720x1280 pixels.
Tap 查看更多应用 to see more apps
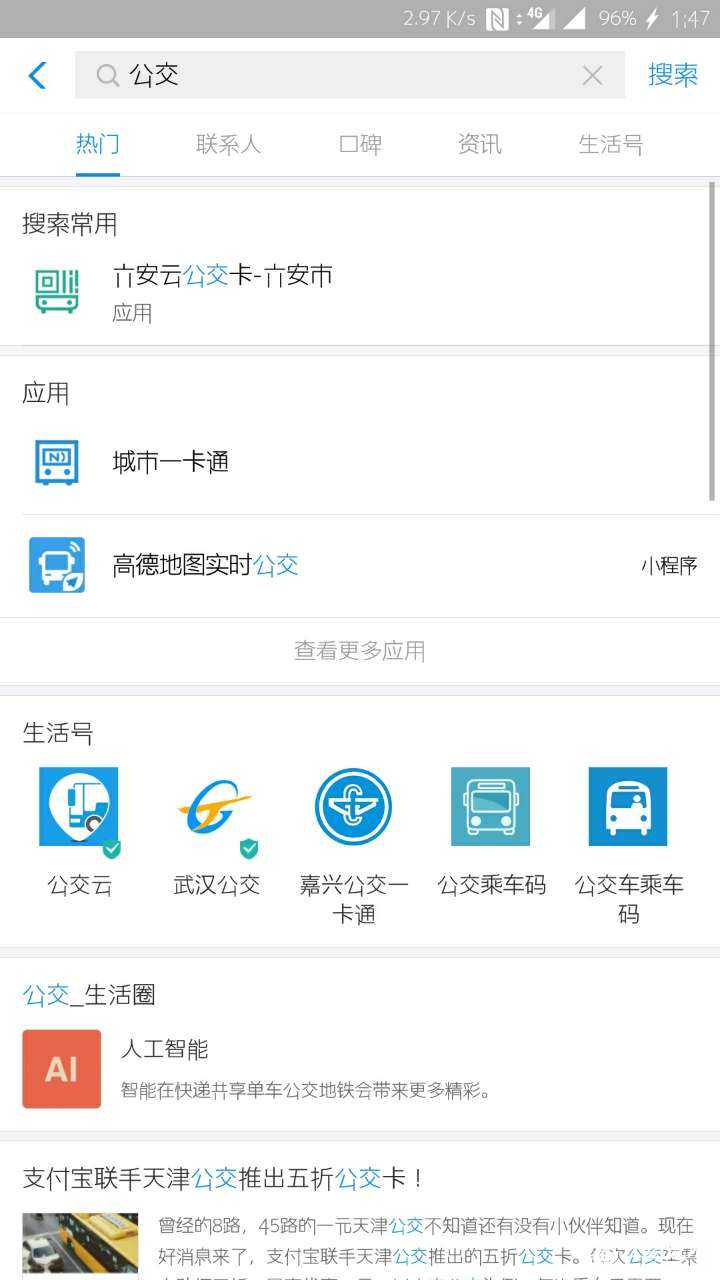(360, 651)
